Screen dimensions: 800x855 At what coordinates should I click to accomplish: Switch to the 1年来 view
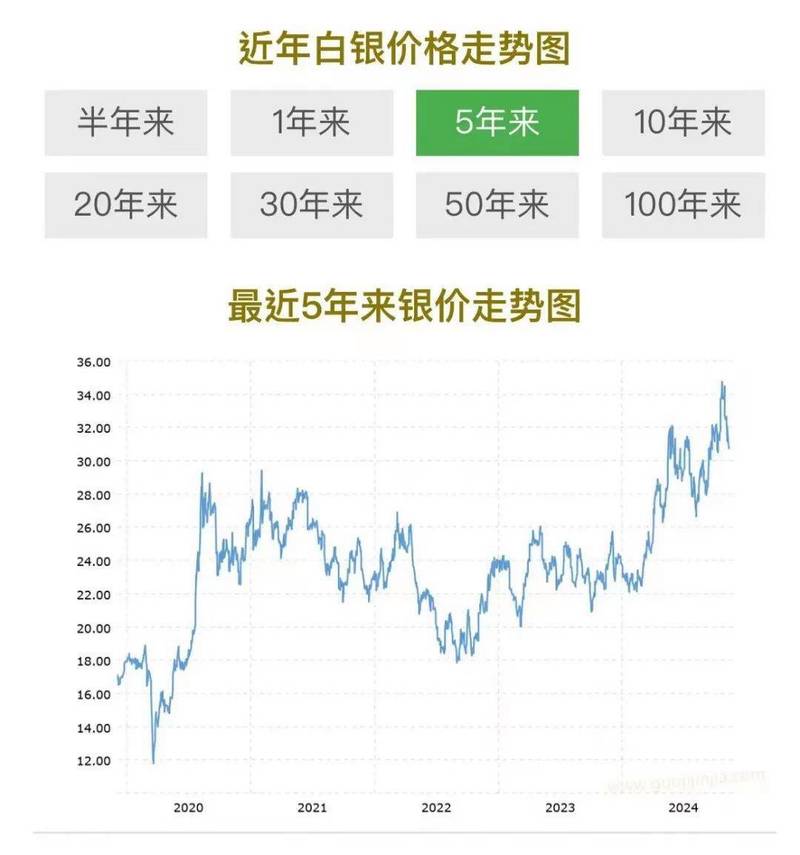(x=311, y=121)
